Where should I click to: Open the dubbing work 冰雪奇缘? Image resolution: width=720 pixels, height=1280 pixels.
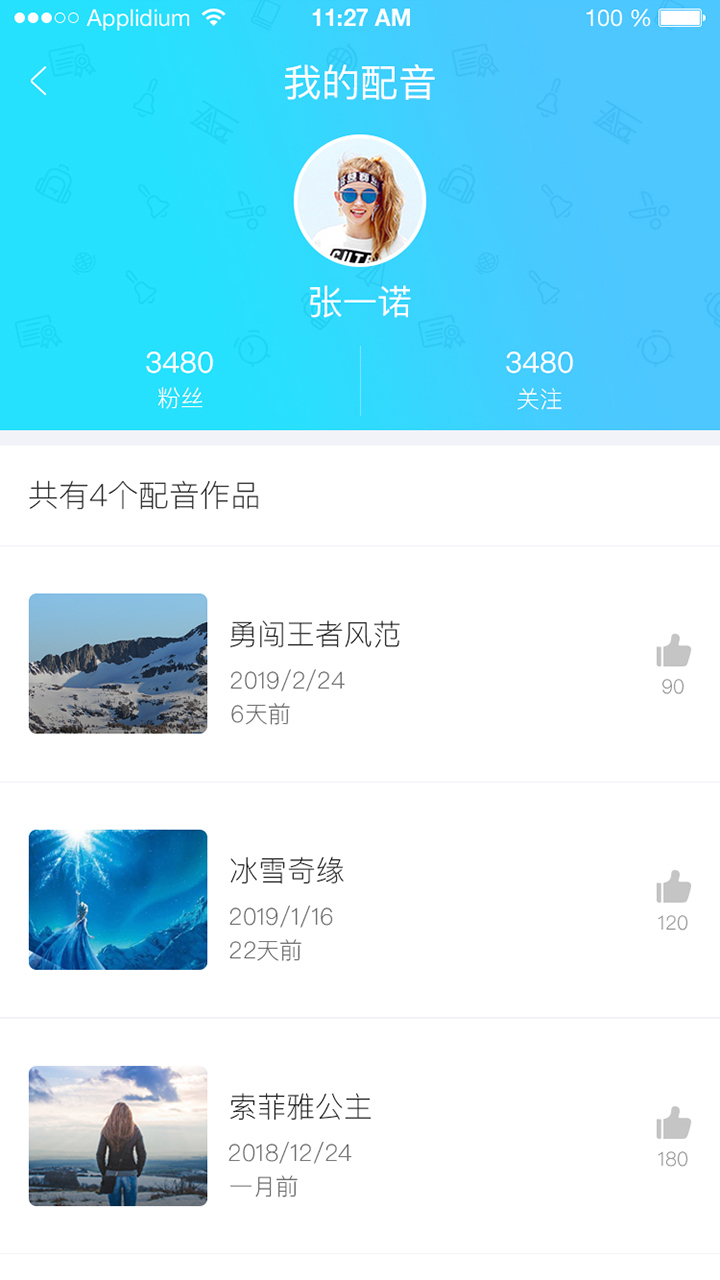[360, 900]
